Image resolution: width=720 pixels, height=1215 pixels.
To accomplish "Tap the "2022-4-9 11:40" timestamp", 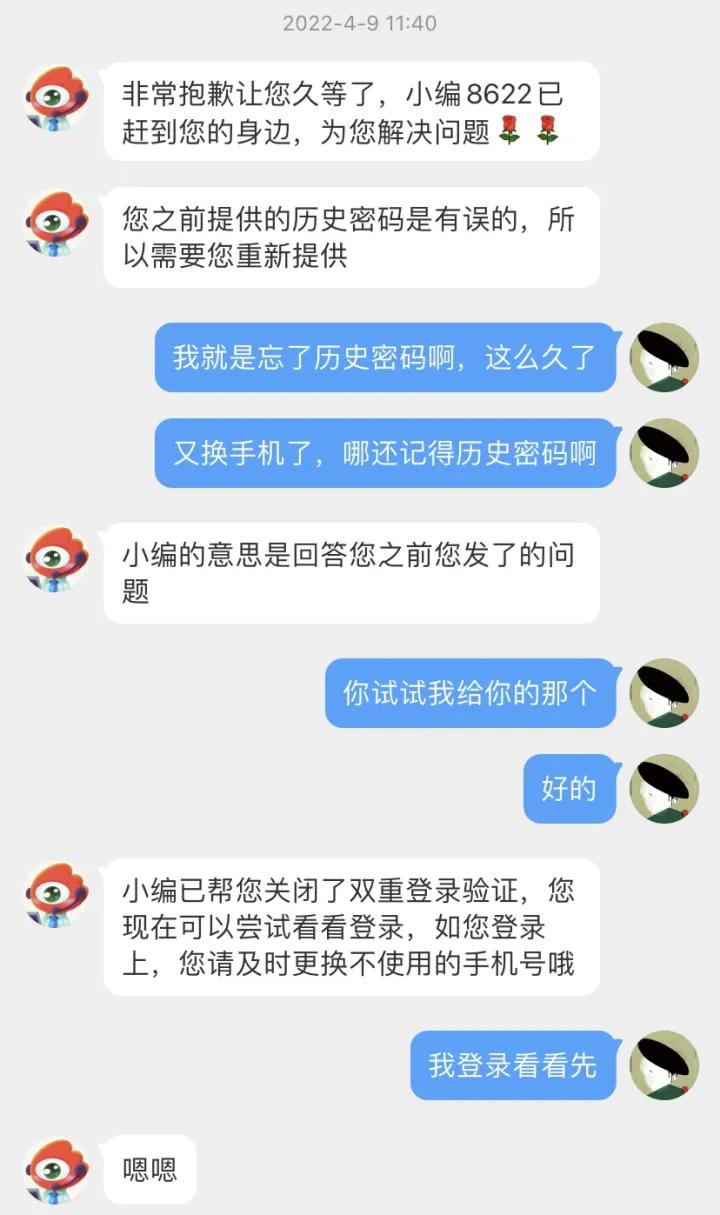I will coord(360,21).
